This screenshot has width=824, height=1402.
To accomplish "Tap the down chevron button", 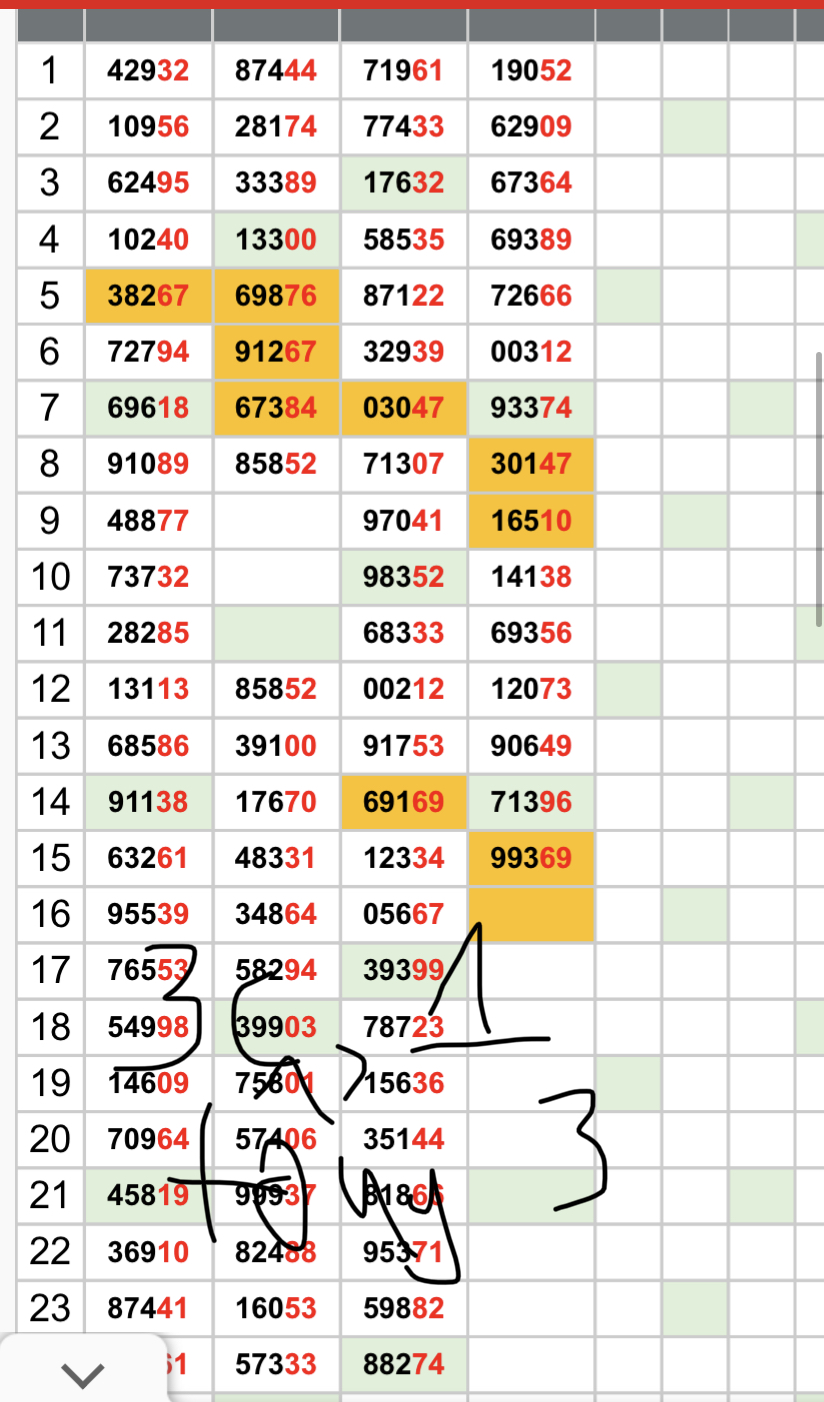I will 82,1375.
